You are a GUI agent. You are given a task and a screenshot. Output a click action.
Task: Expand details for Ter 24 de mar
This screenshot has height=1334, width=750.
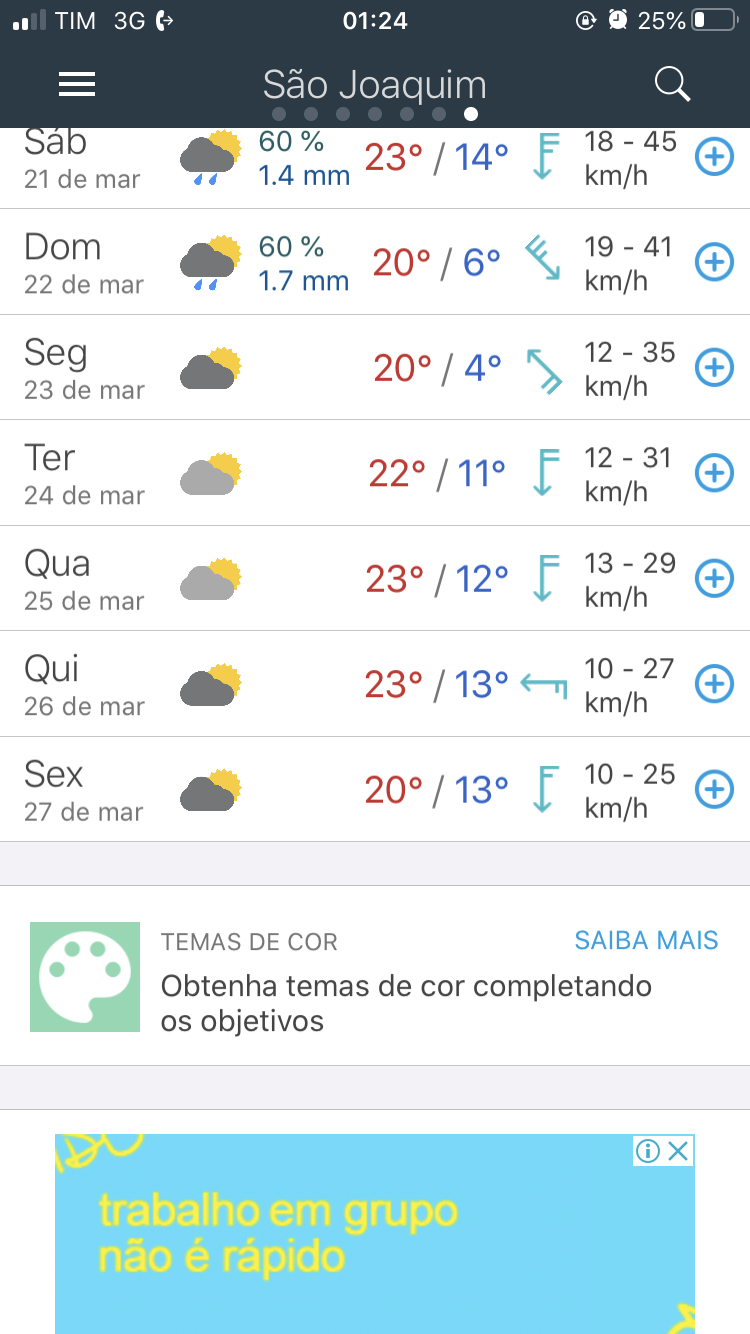(714, 473)
